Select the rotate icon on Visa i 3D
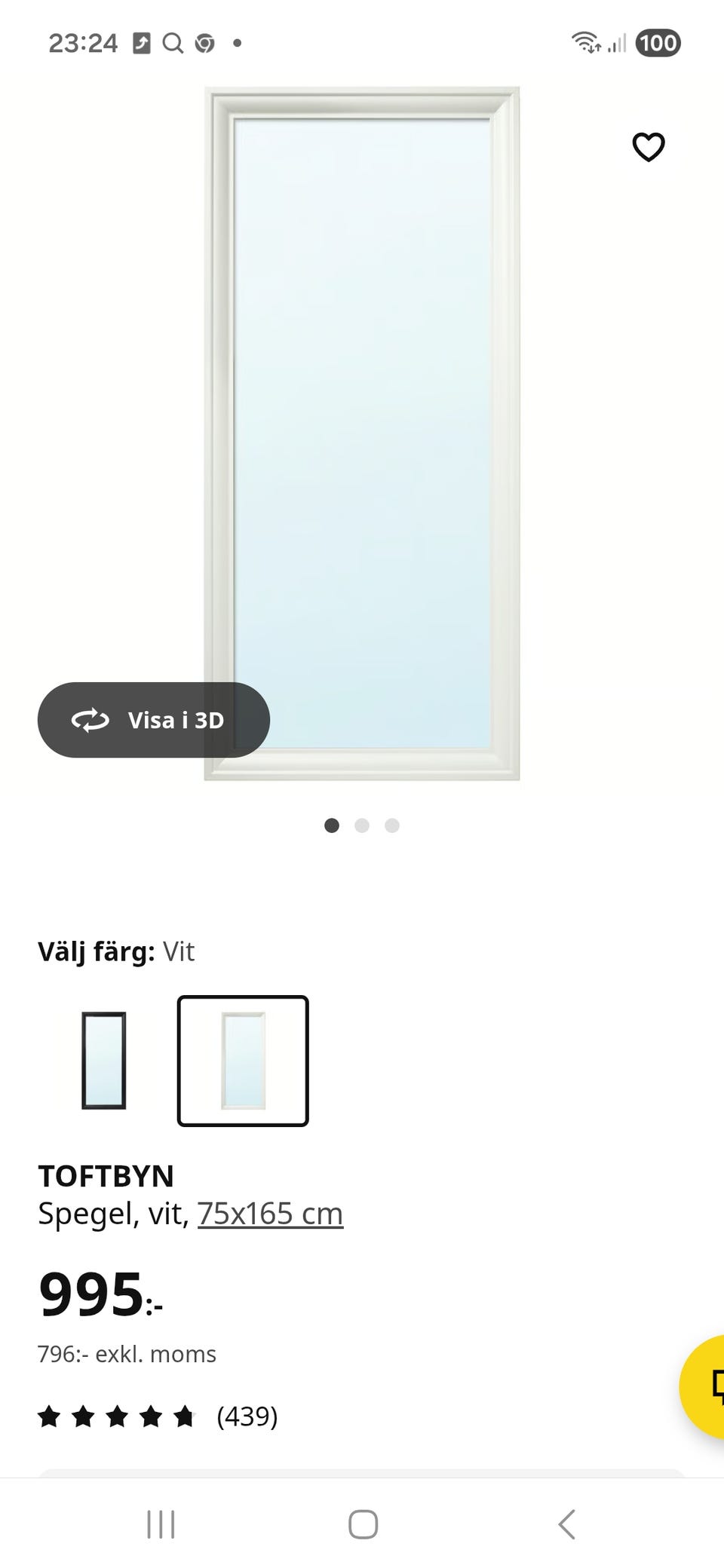 coord(90,720)
